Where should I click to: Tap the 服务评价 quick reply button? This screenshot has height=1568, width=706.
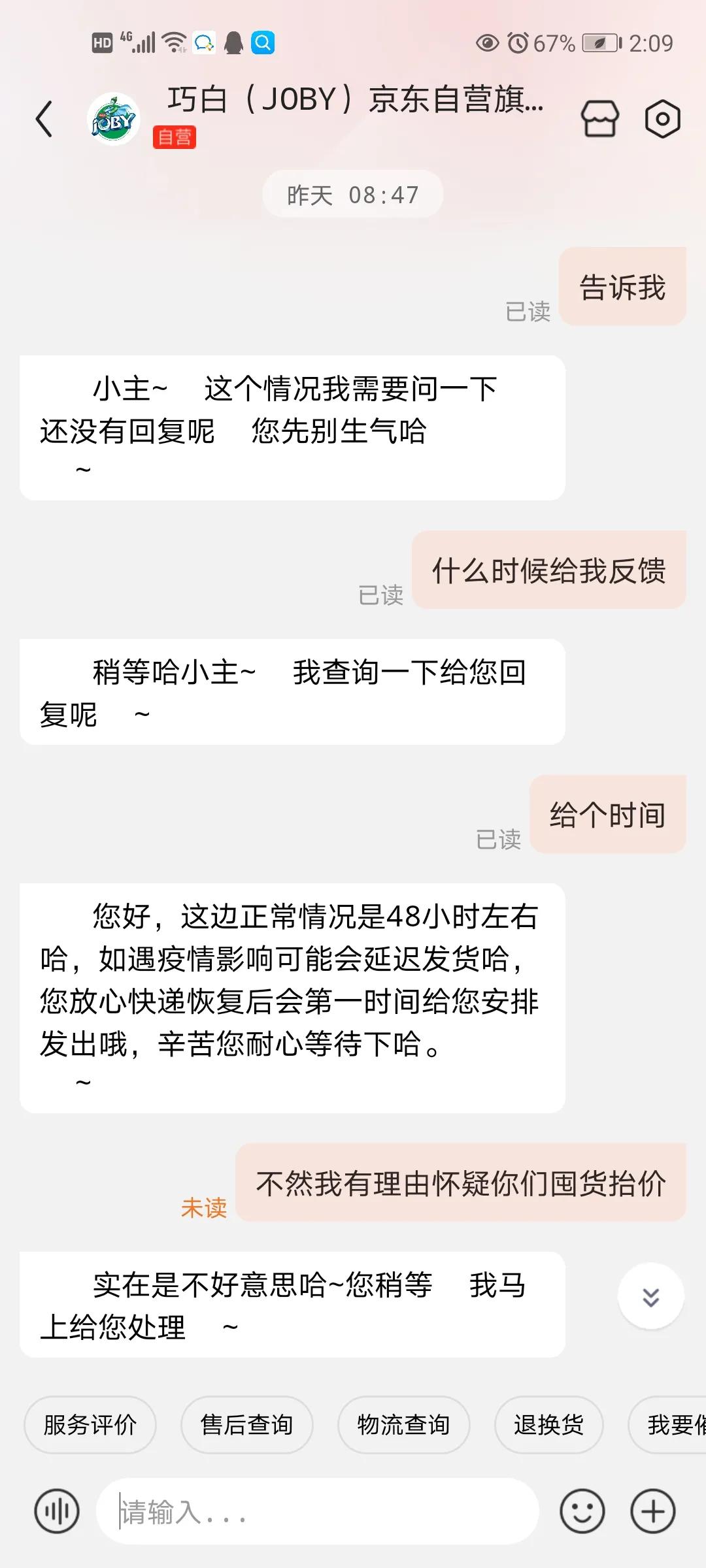tap(90, 1426)
